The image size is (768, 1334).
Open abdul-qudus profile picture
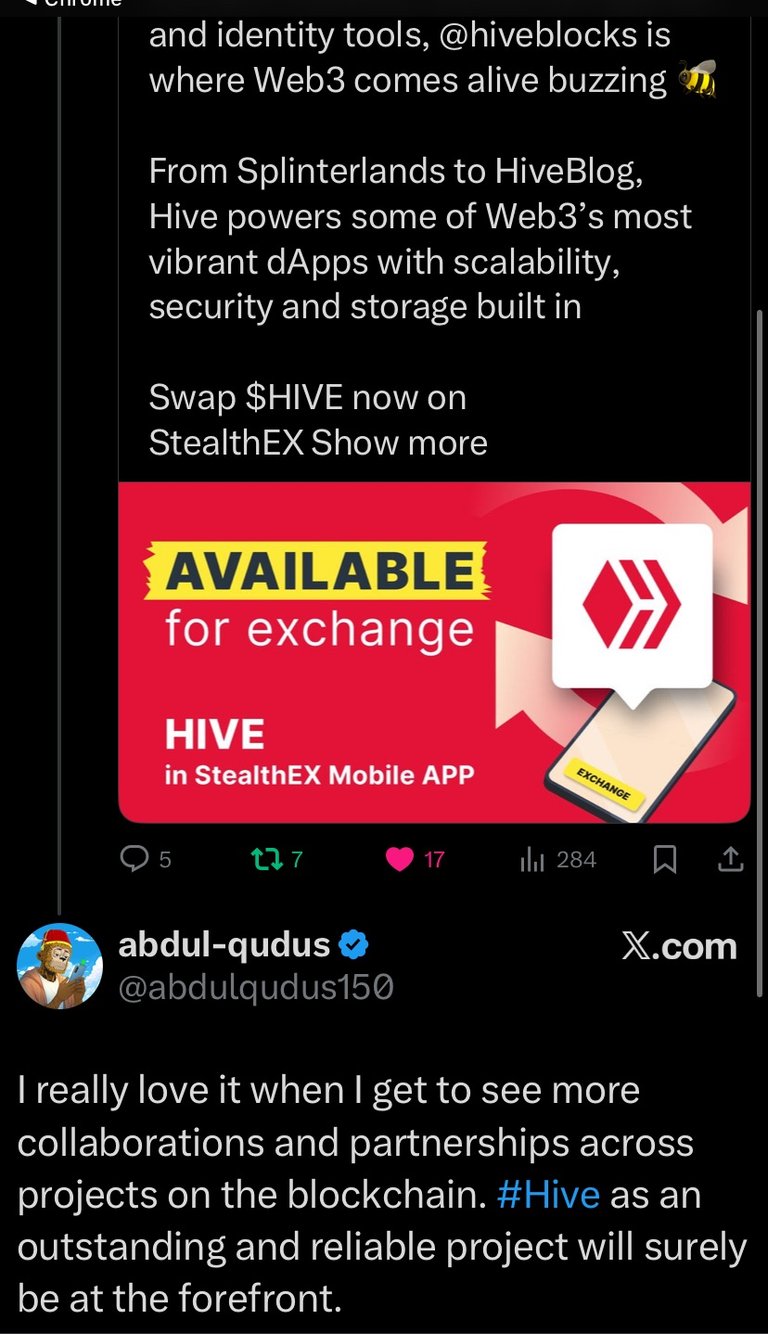click(x=60, y=966)
